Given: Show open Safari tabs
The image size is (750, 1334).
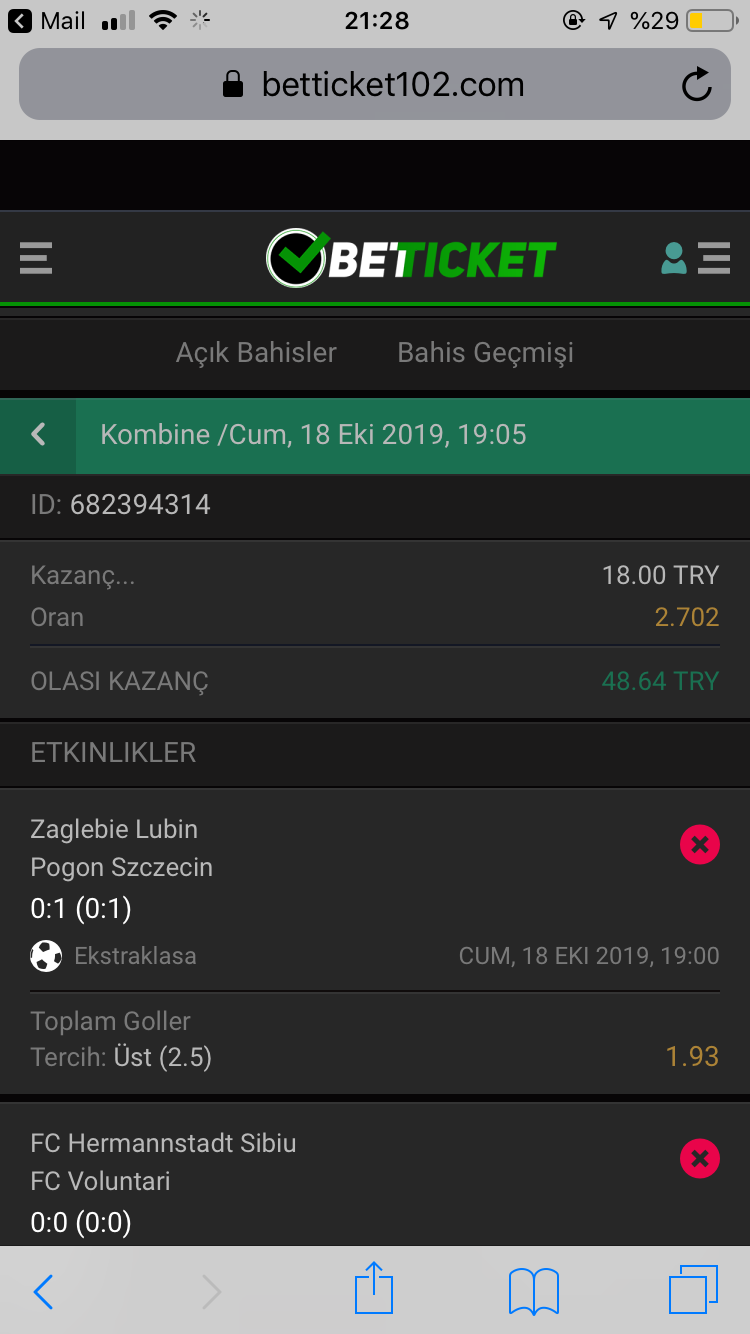Looking at the screenshot, I should (693, 1290).
